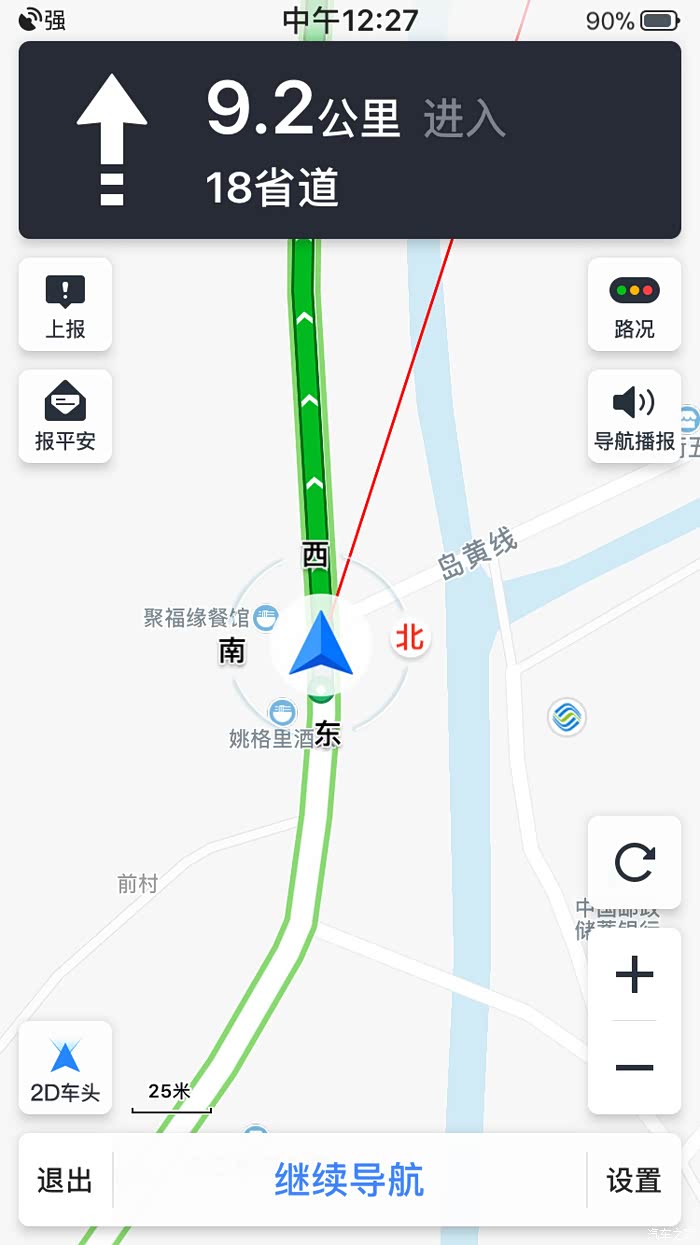The image size is (700, 1245).
Task: Open 导航播报 voice settings
Action: [x=634, y=416]
